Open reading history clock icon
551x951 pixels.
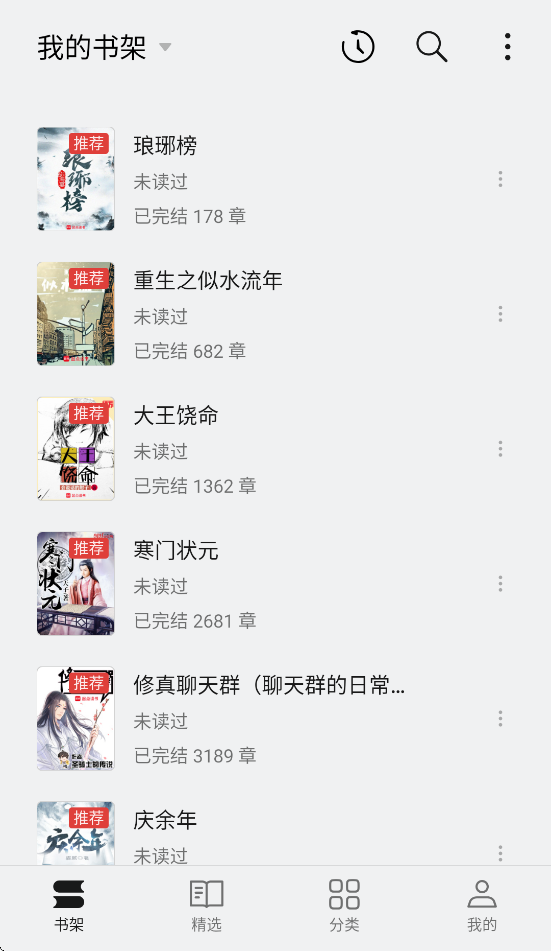click(358, 47)
